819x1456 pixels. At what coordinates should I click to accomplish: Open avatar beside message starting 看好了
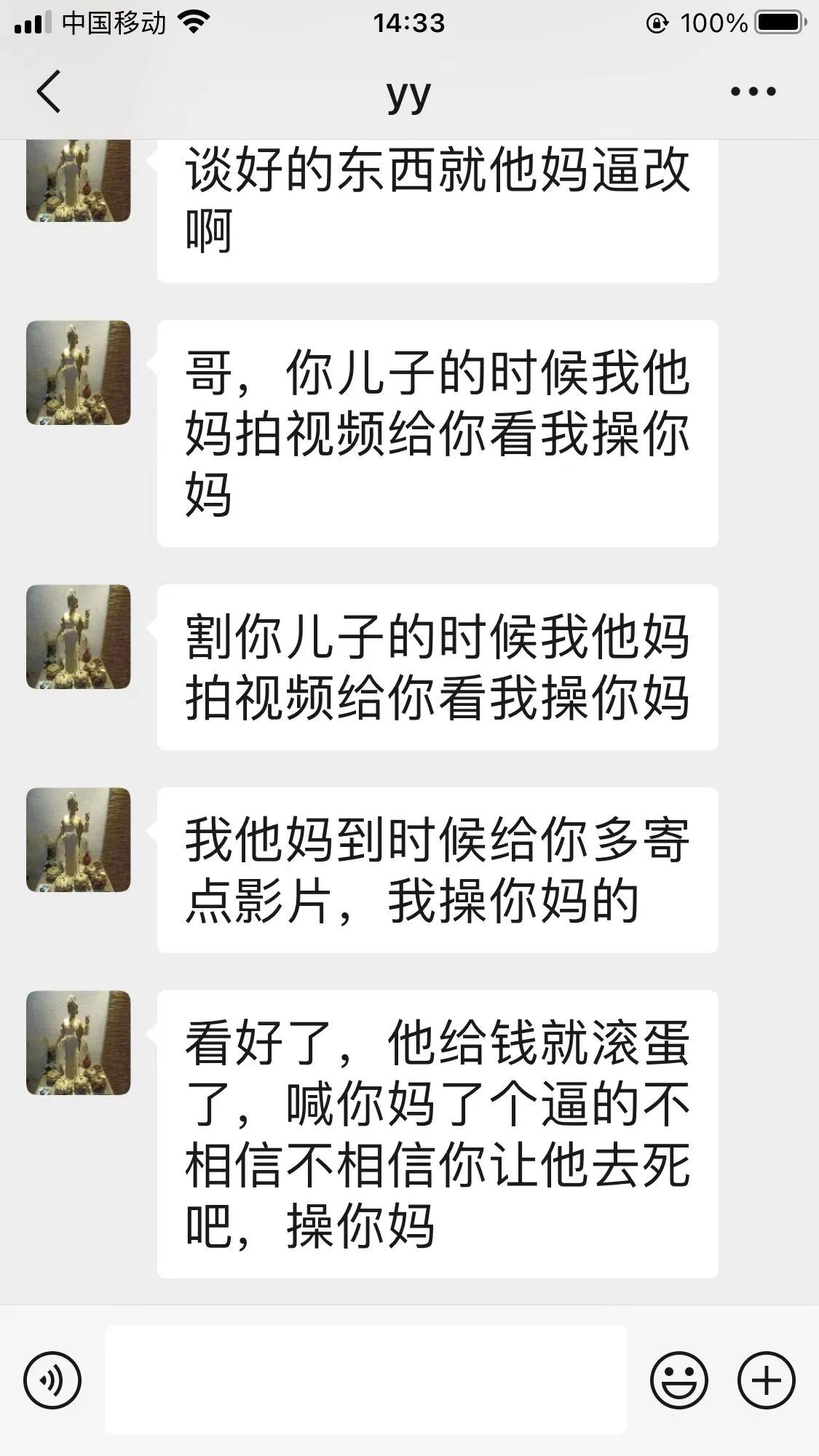79,1043
